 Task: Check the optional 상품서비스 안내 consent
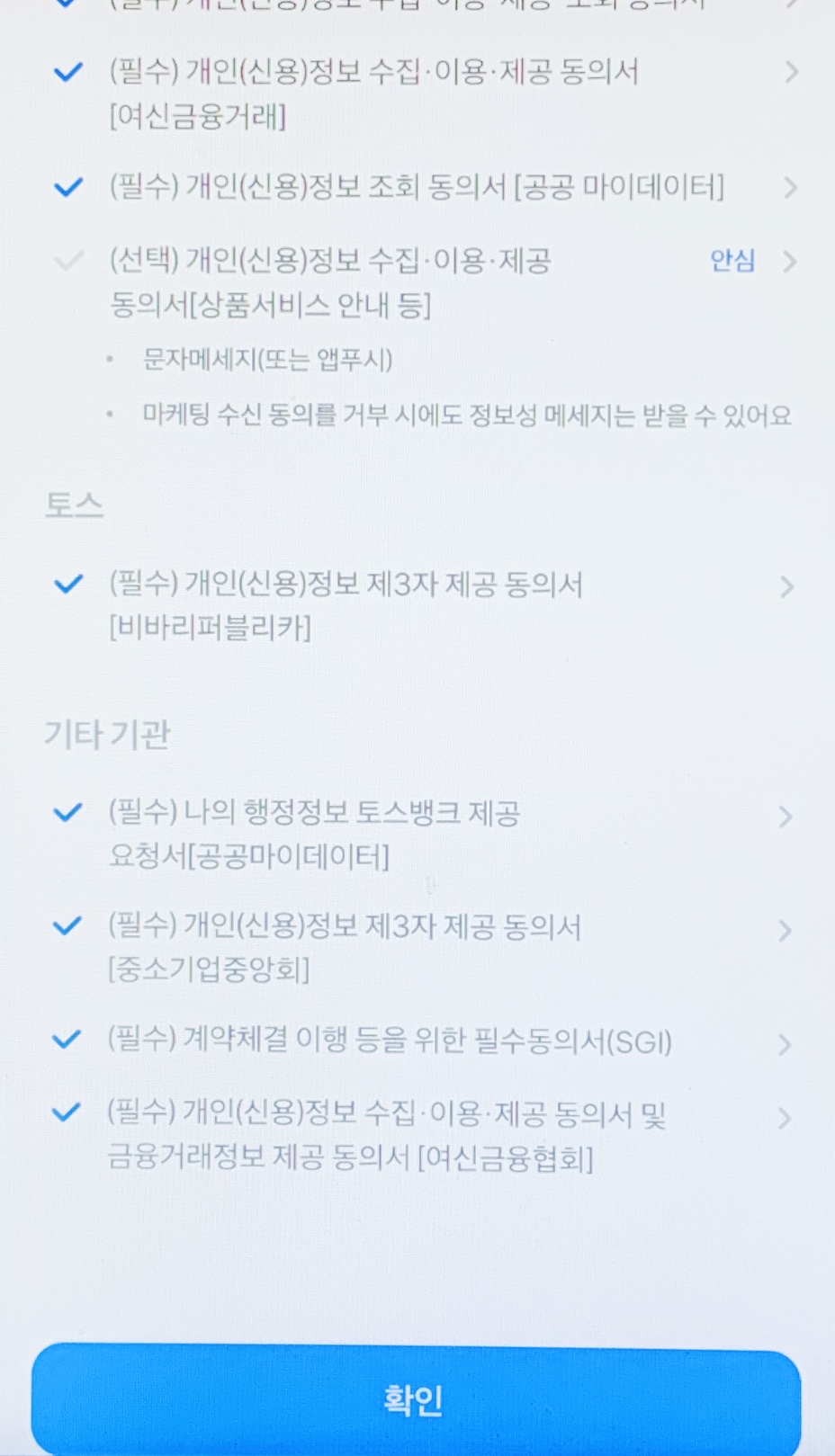(68, 262)
